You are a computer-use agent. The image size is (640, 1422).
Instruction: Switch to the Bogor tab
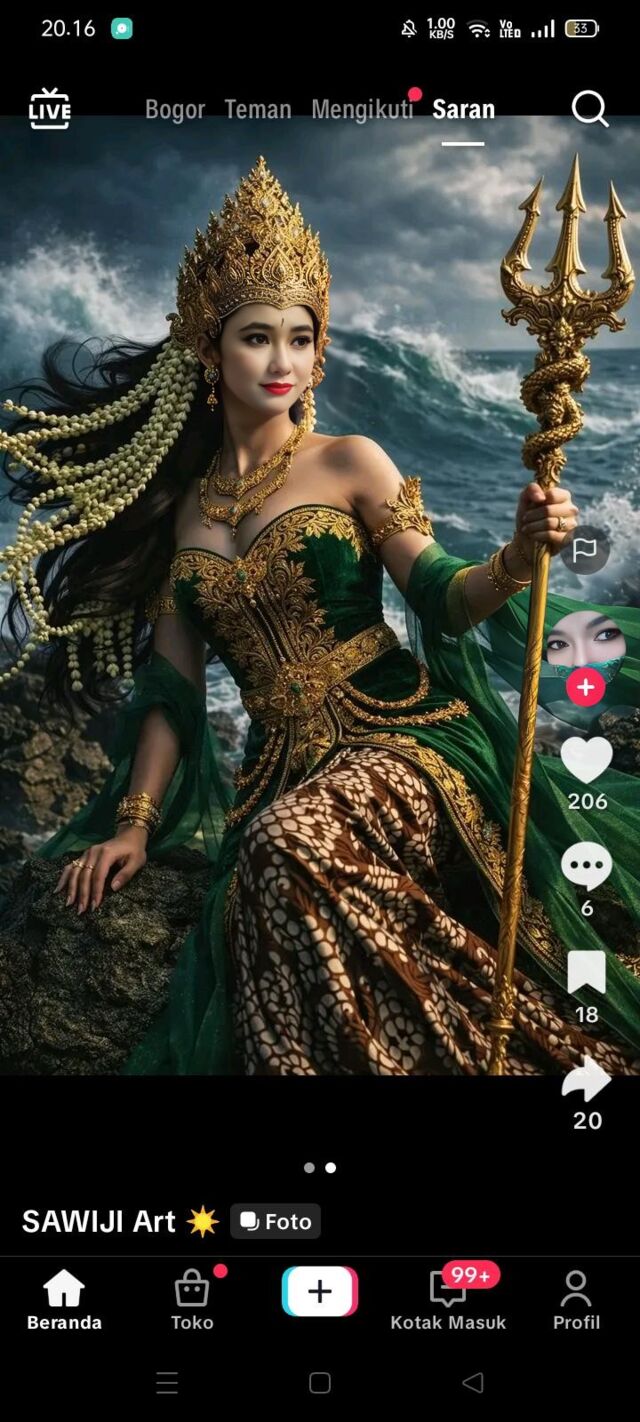pos(175,109)
